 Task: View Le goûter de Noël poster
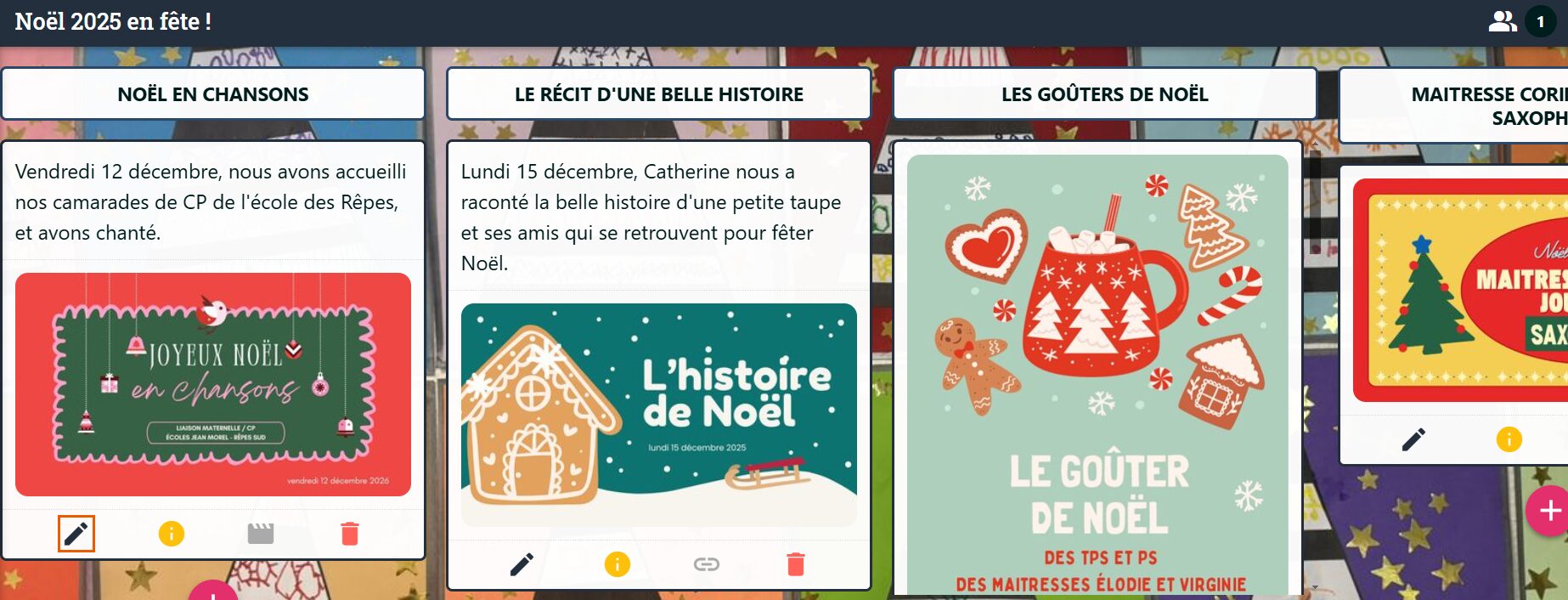point(1097,374)
